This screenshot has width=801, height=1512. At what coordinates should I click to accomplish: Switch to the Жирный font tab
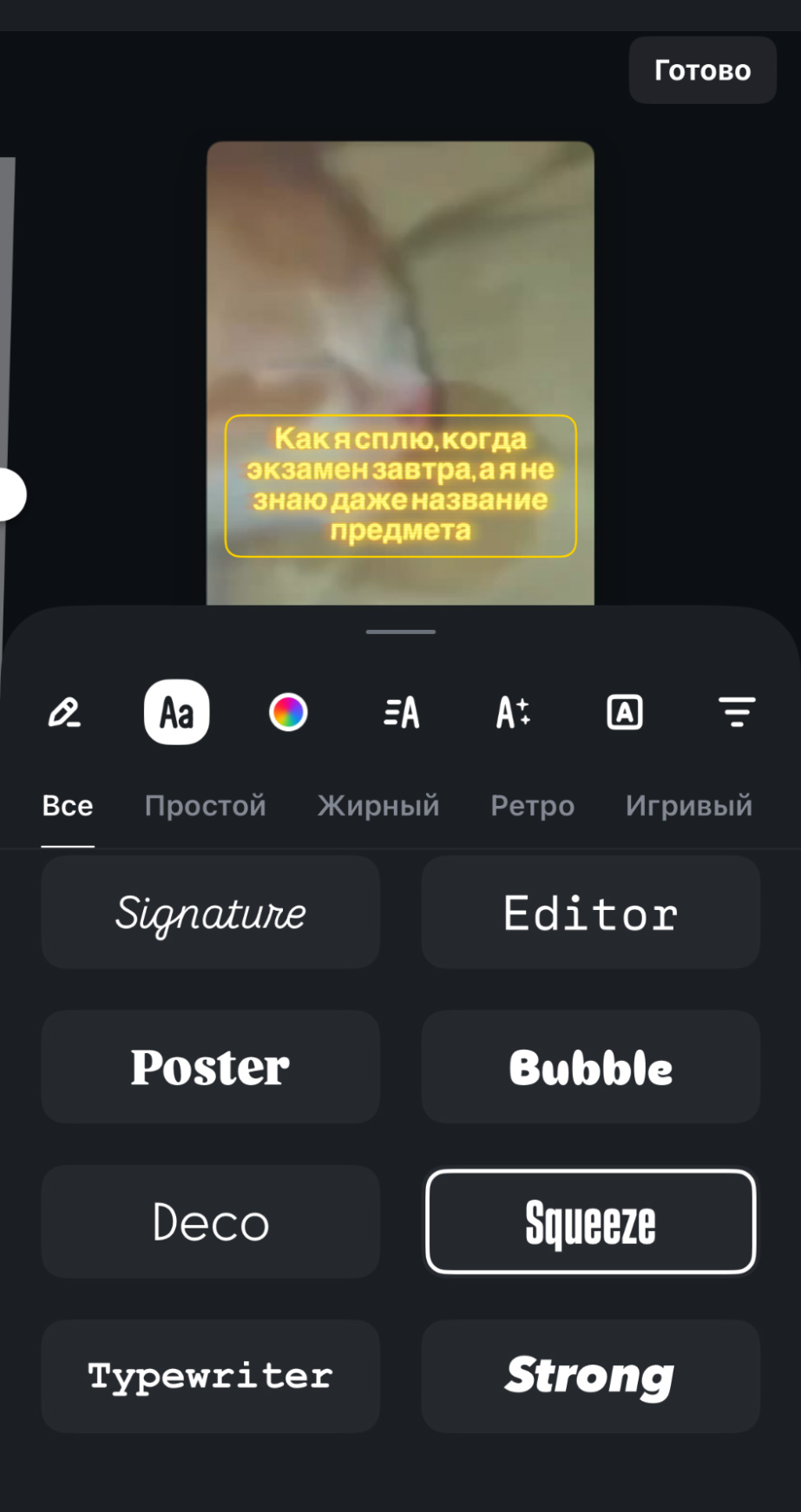378,806
